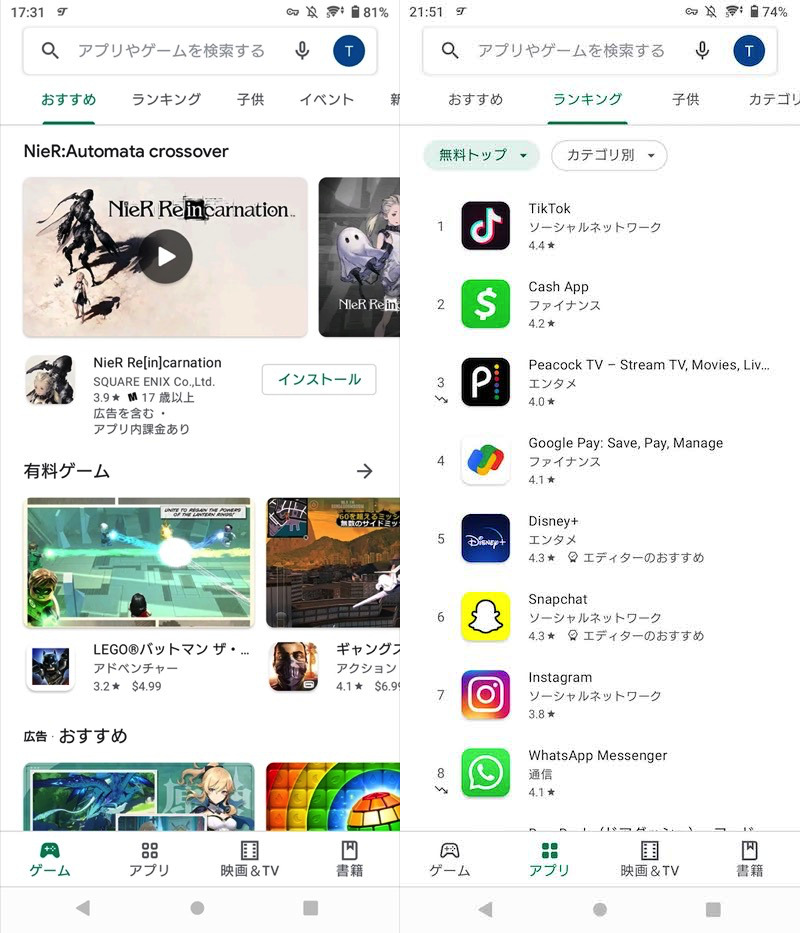This screenshot has width=800, height=933.
Task: Select the Snapchat icon in the list
Action: tap(485, 617)
